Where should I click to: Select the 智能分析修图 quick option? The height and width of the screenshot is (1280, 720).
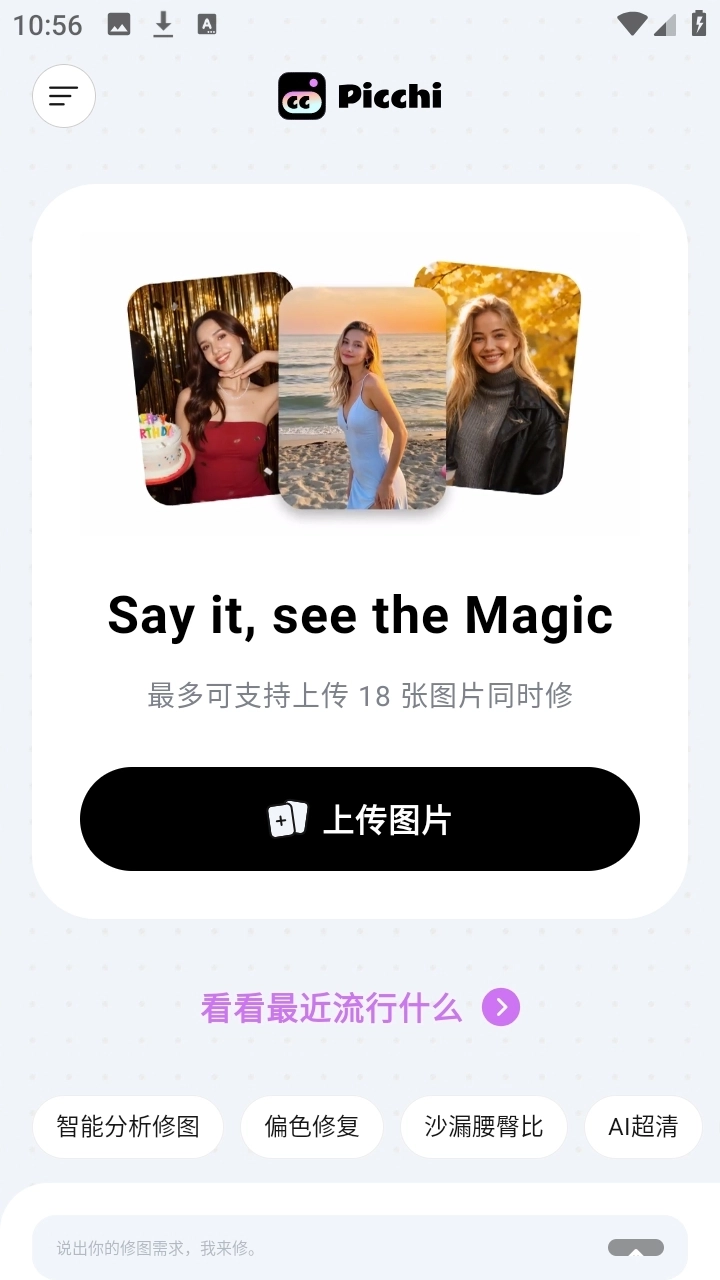tap(128, 1126)
